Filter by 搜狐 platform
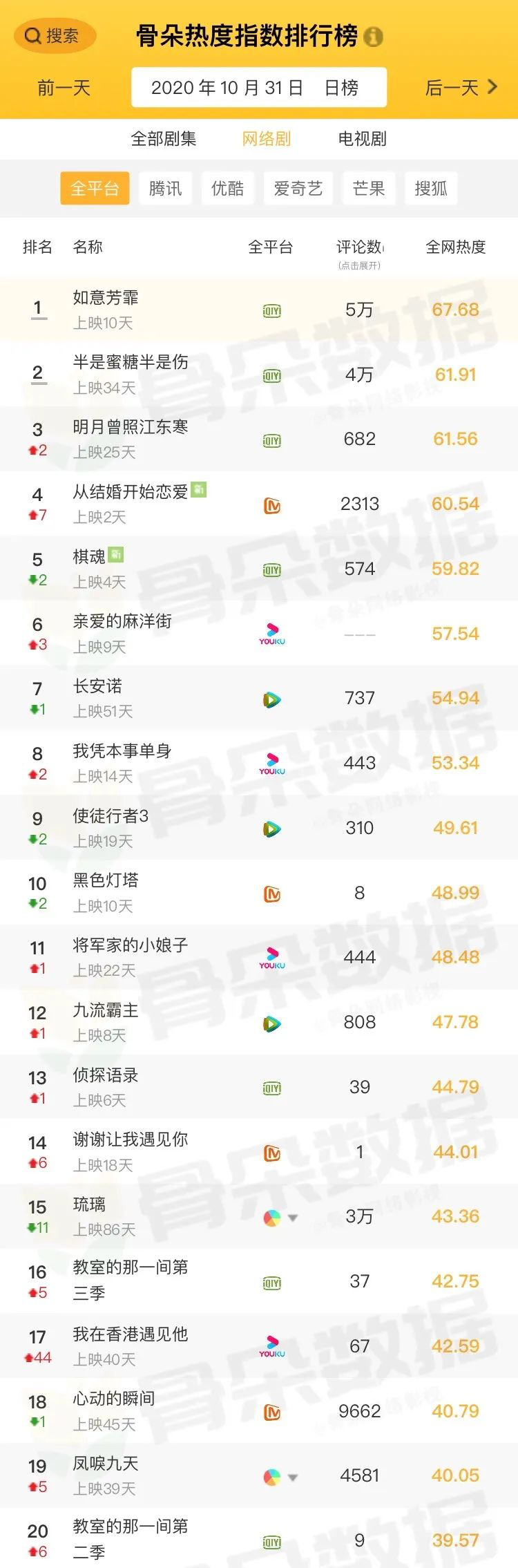Screen dimensions: 518x1568 coord(430,189)
